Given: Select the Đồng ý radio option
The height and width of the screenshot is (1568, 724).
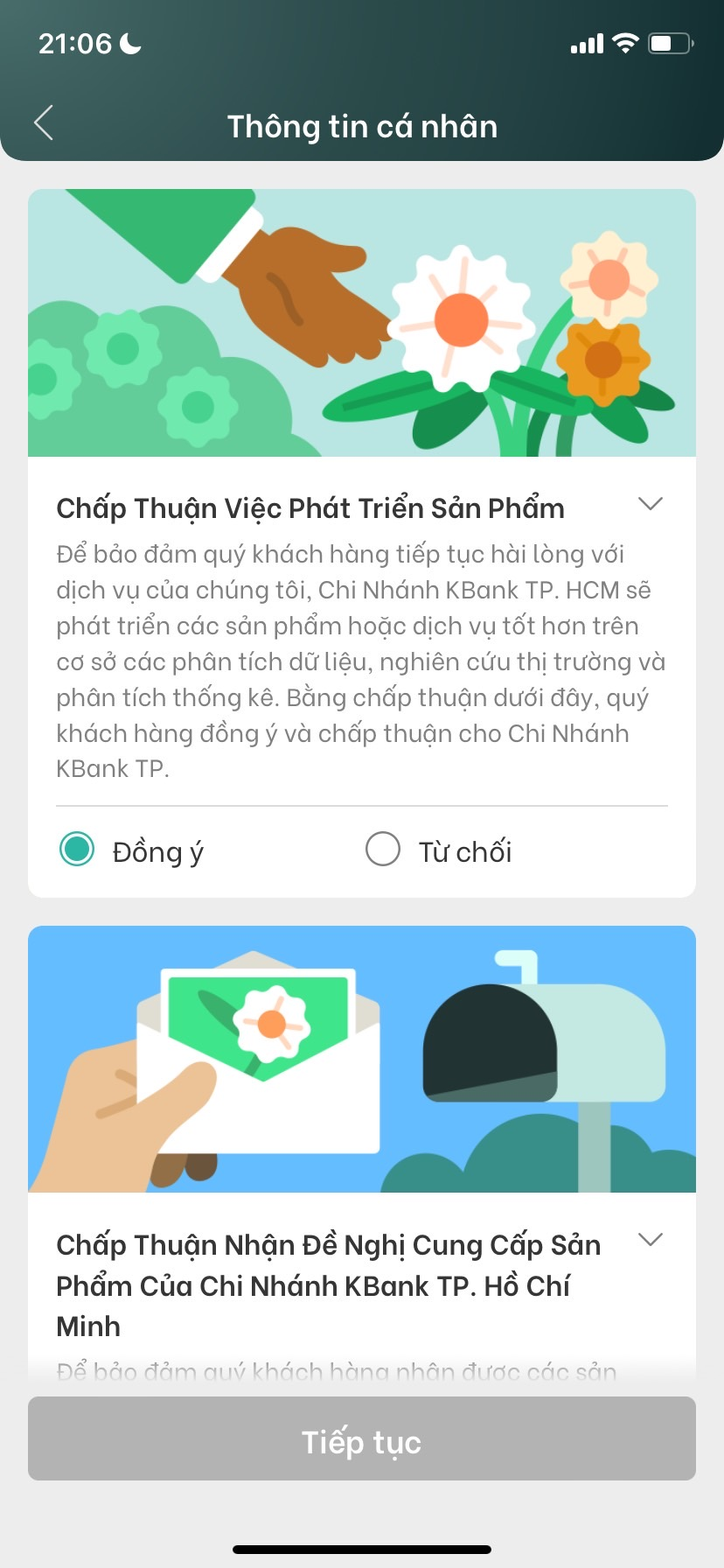Looking at the screenshot, I should point(77,849).
